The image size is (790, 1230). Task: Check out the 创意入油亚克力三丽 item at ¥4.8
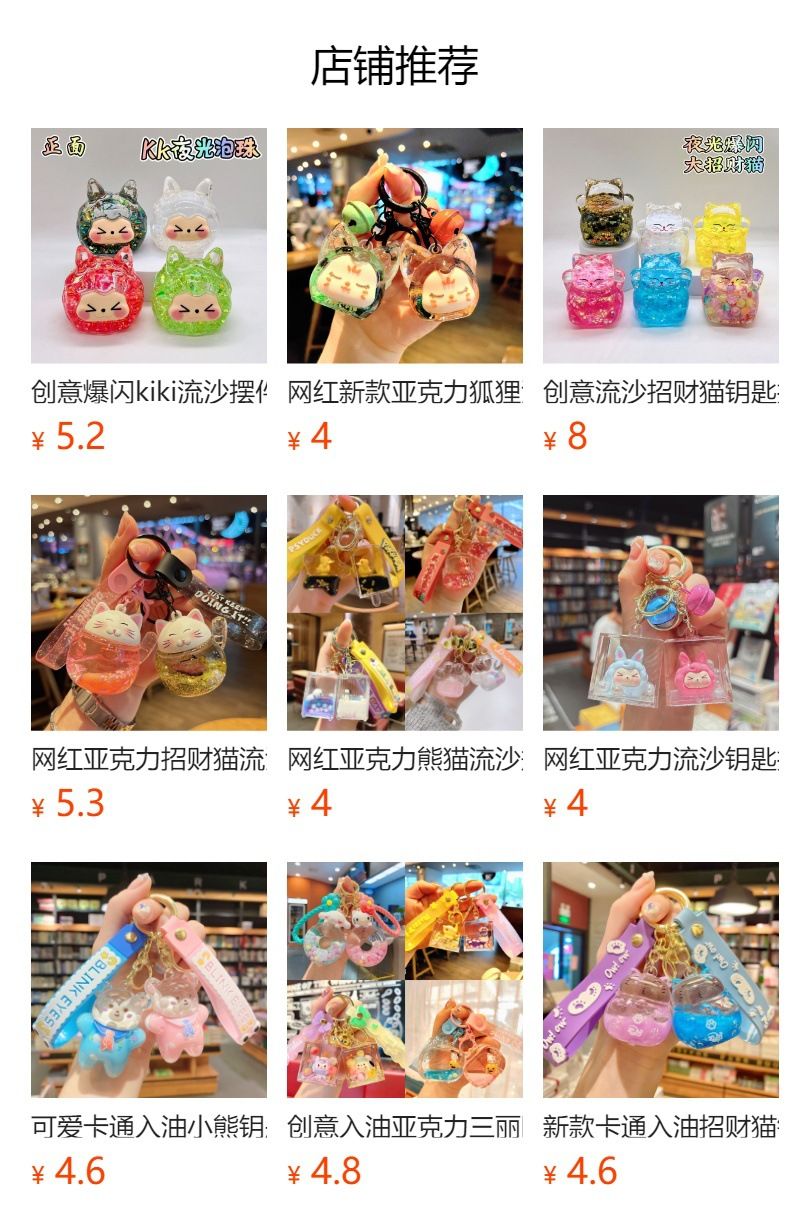[405, 980]
